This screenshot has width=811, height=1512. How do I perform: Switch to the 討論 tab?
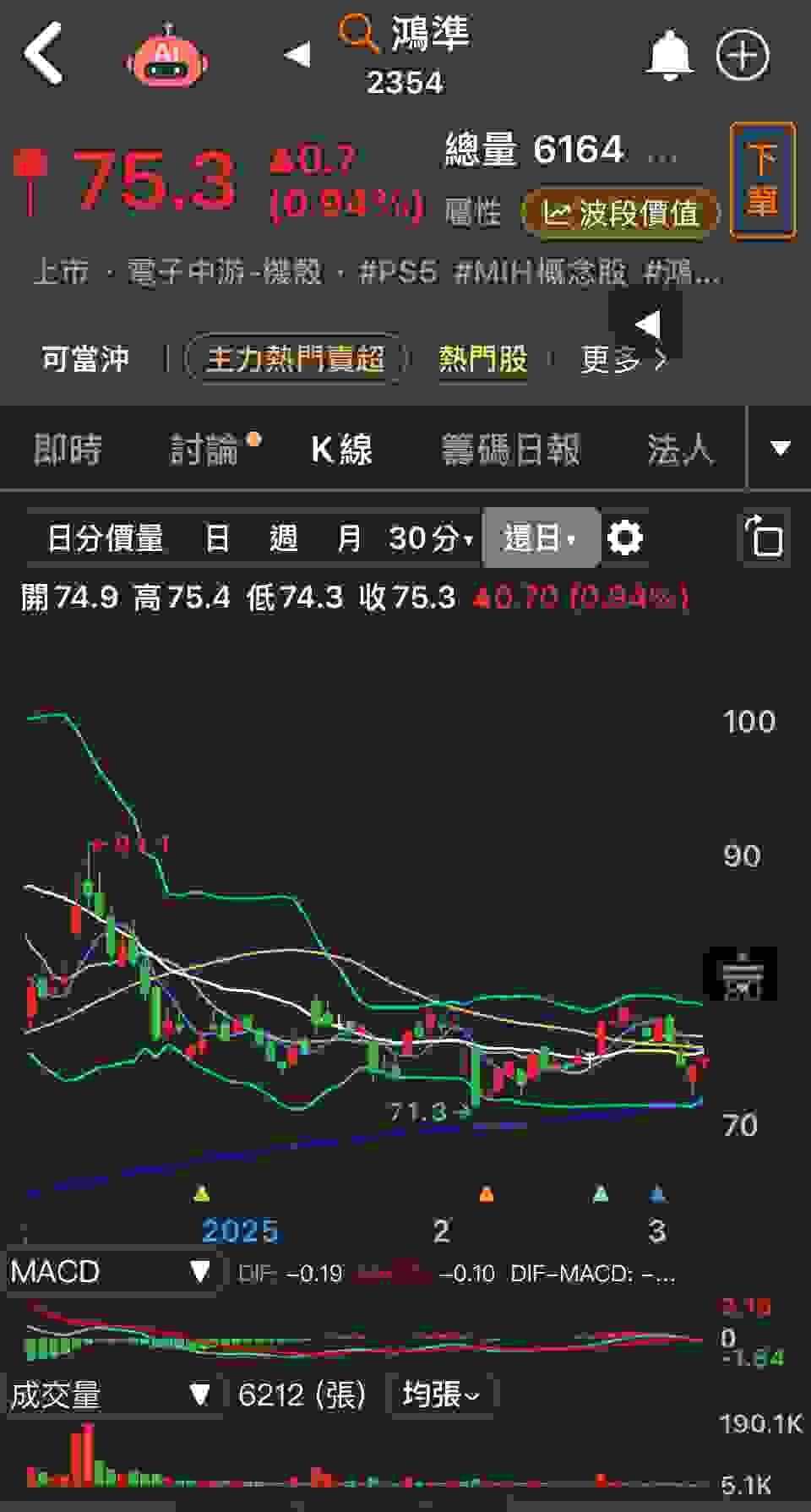tap(204, 449)
